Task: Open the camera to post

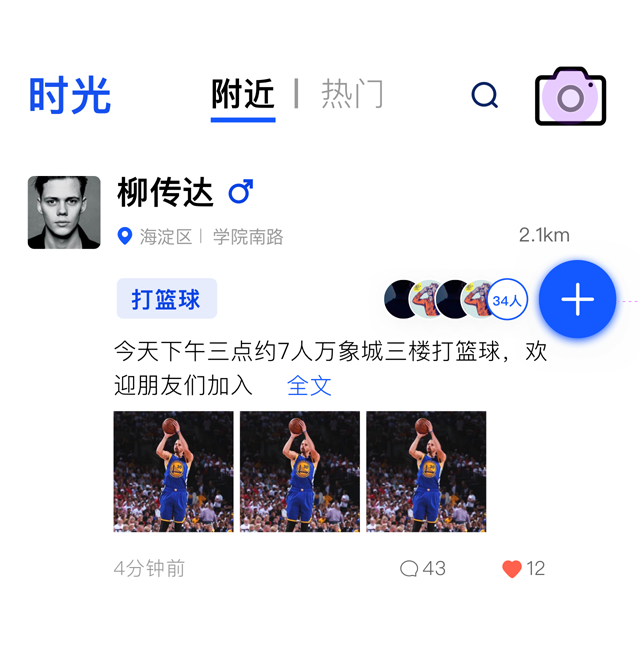Action: click(x=570, y=96)
